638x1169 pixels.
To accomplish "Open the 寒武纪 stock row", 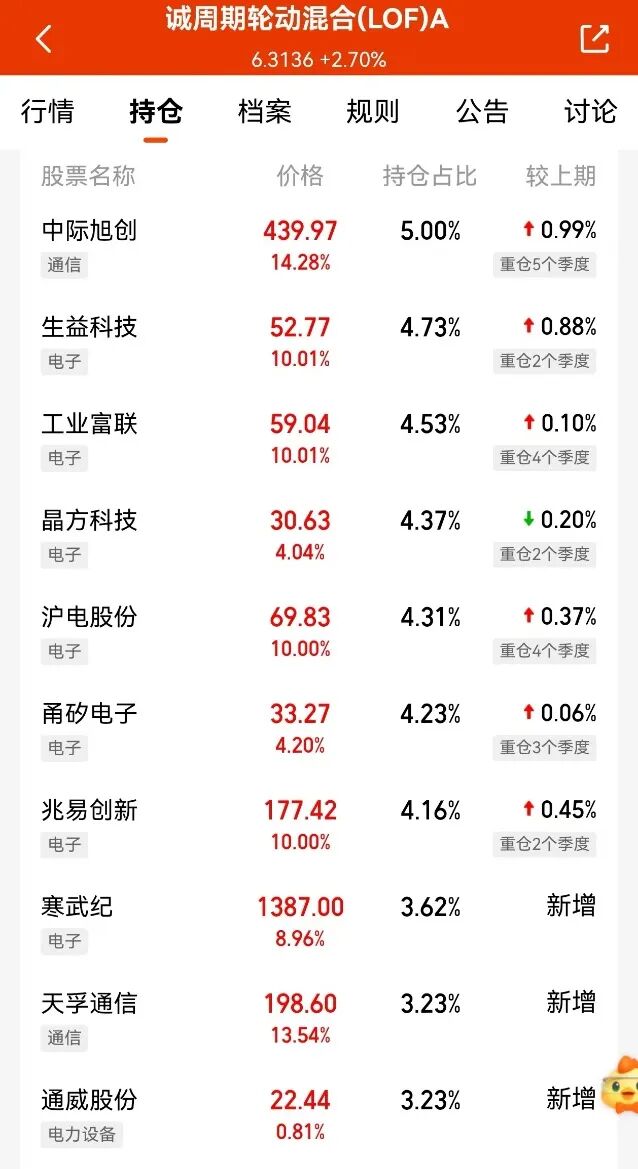I will coord(77,907).
